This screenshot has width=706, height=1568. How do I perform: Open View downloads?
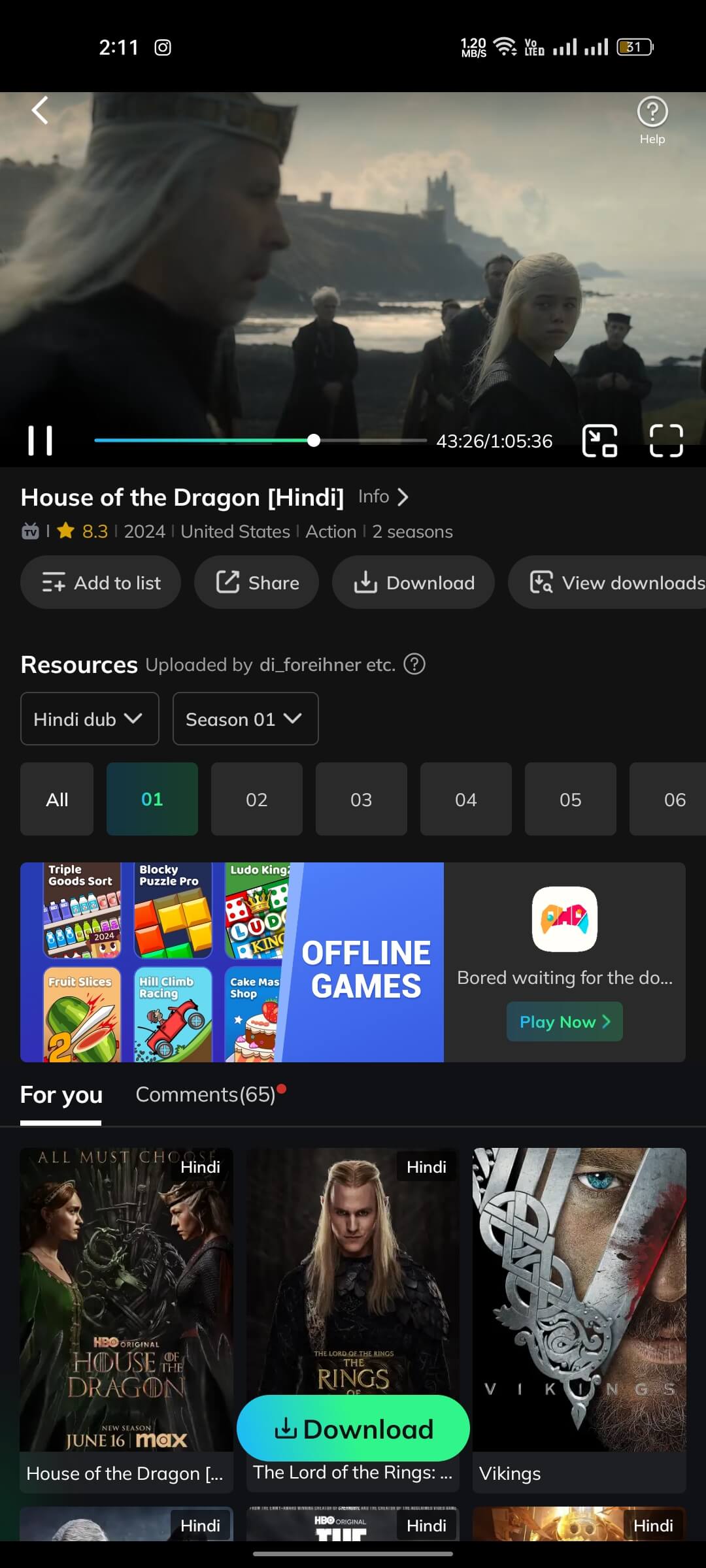tap(607, 582)
